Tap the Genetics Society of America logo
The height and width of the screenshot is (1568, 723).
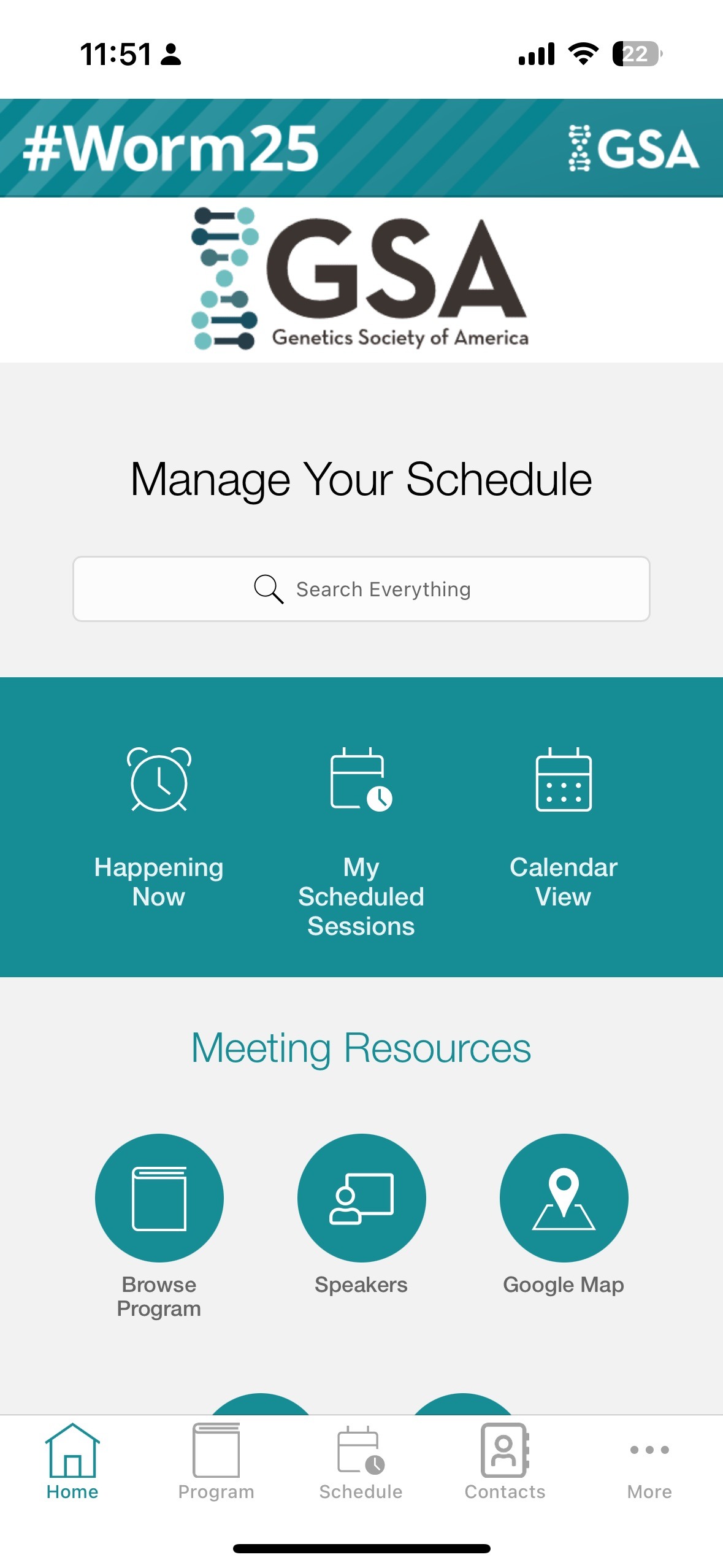[x=361, y=279]
